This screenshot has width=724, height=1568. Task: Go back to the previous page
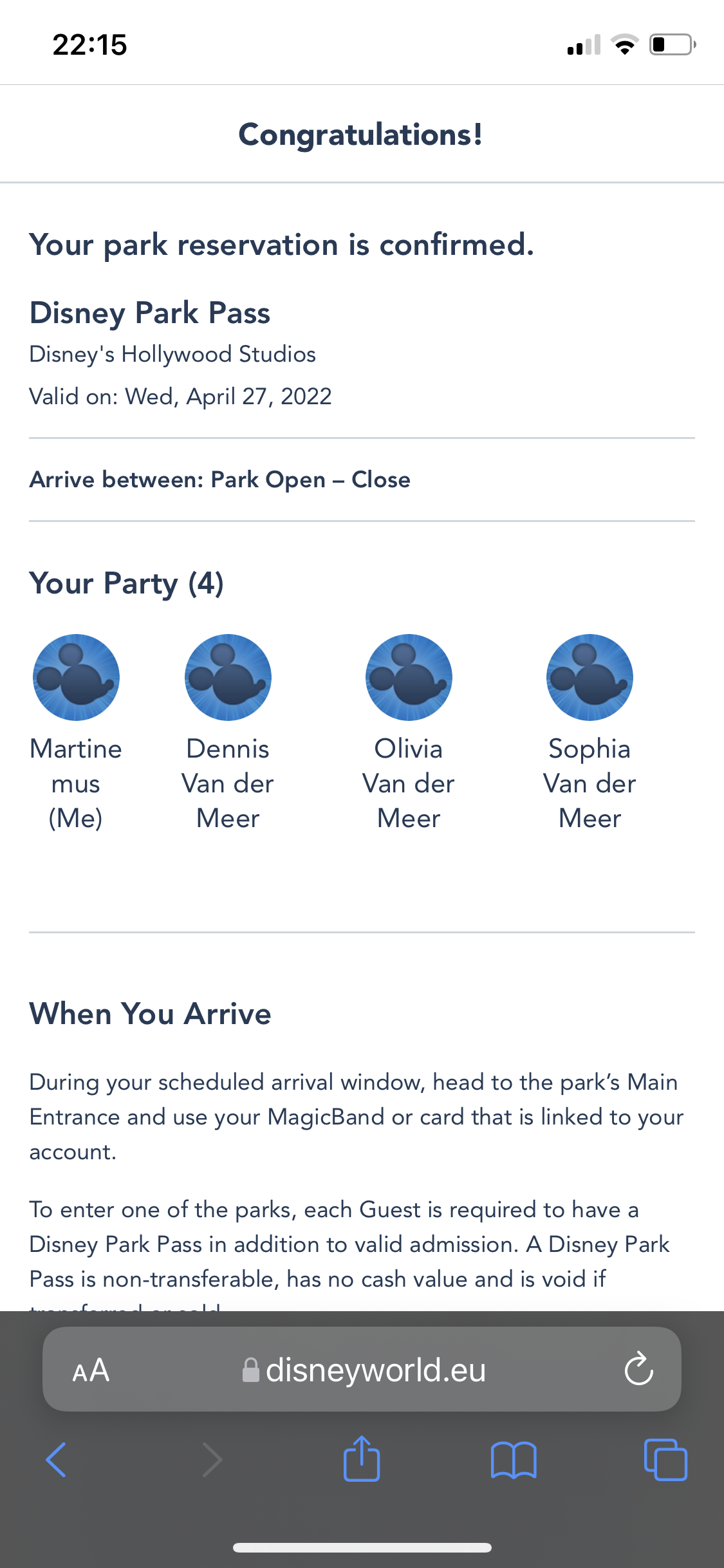click(x=57, y=1459)
